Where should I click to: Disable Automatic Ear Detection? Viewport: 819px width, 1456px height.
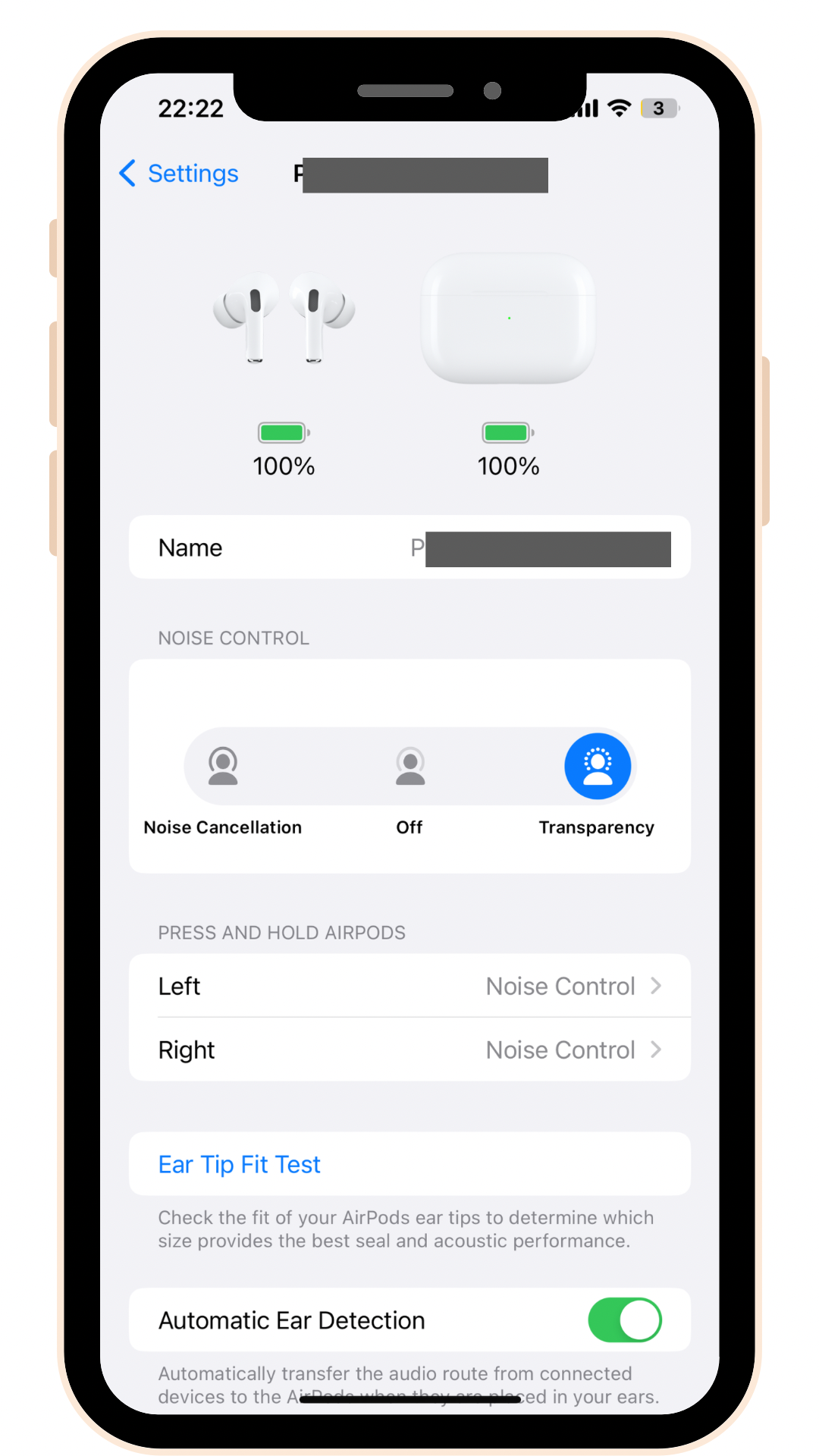pos(624,1320)
